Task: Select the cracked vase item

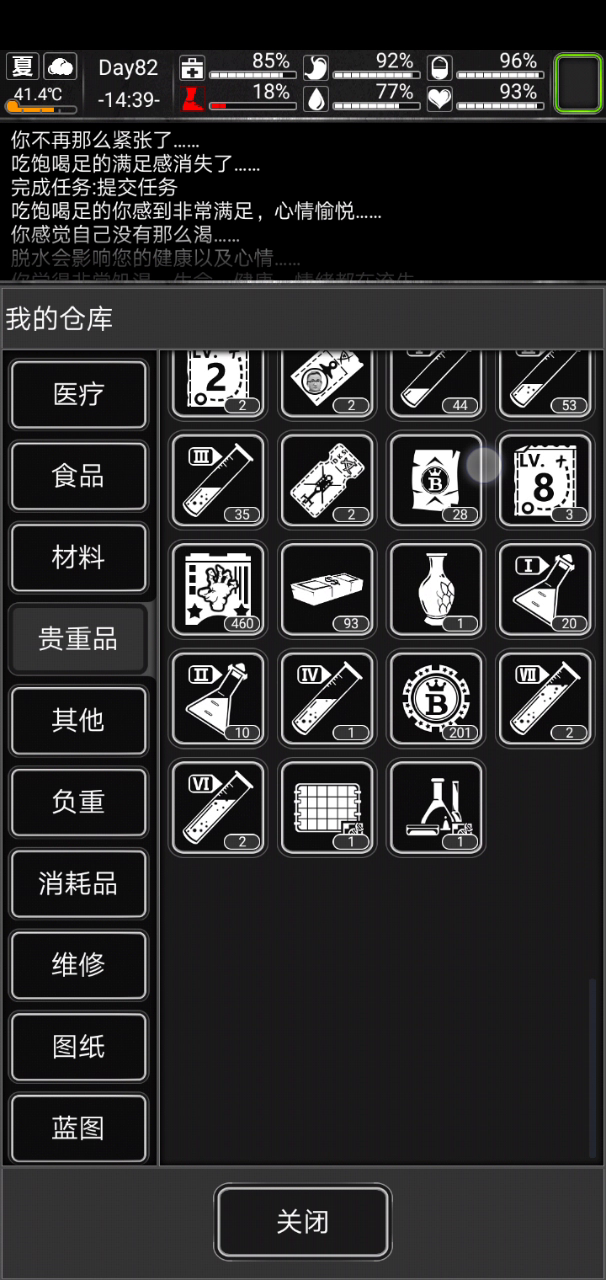Action: pyautogui.click(x=436, y=589)
